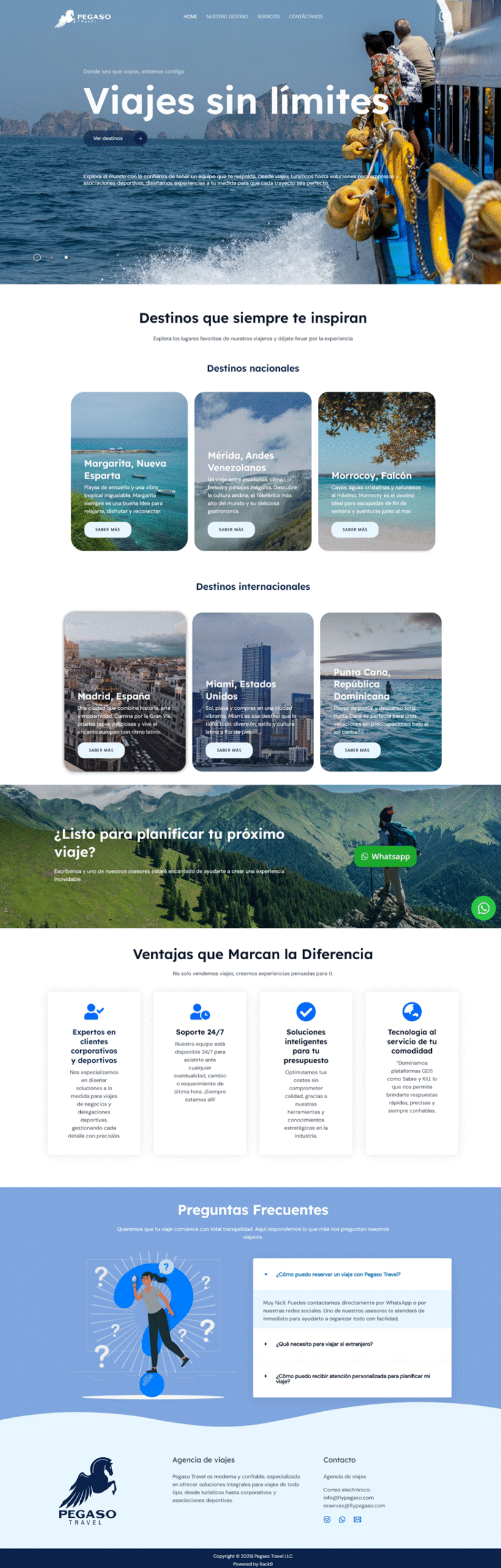Tap SABER MÁS on Madrid, España card
The image size is (501, 1568).
pos(100,750)
